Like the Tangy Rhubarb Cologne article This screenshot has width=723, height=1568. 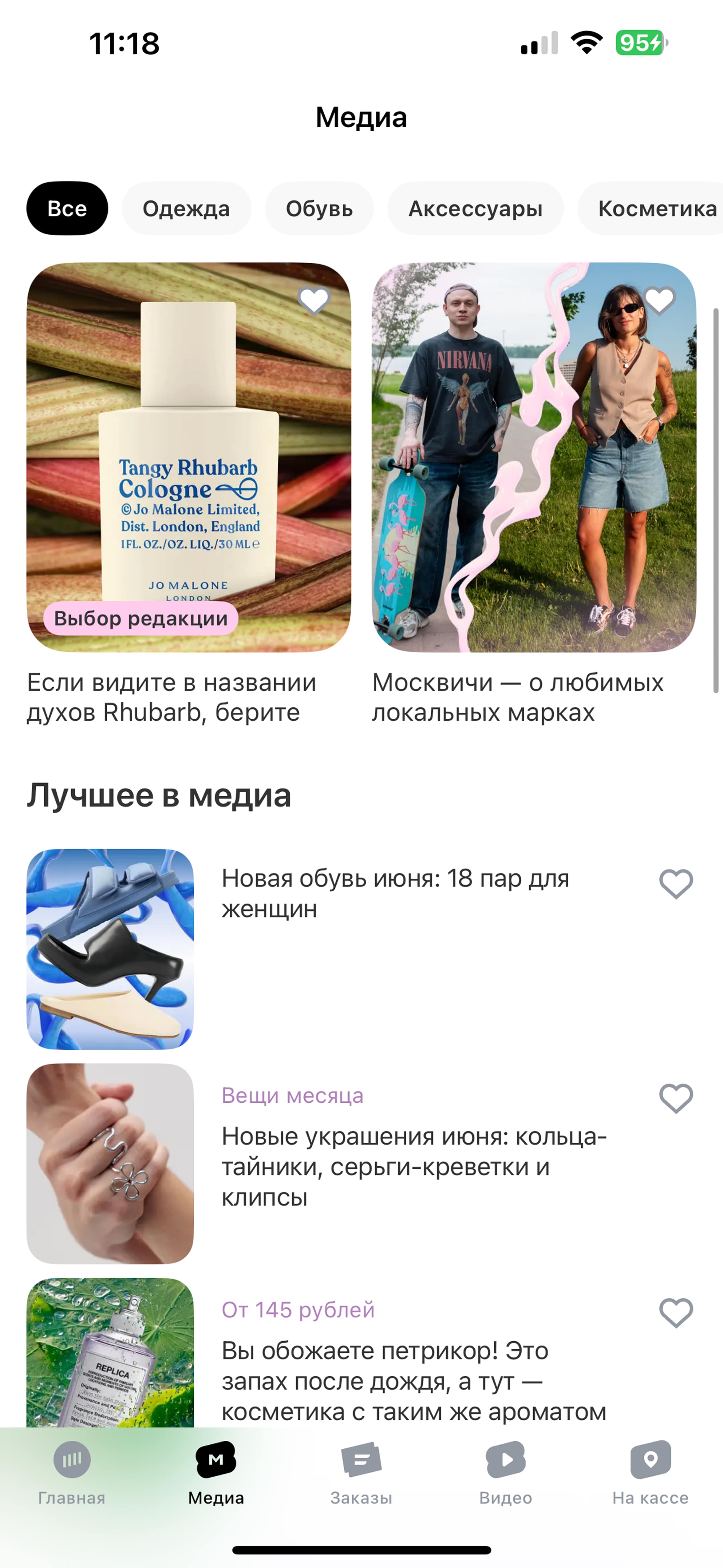click(314, 300)
